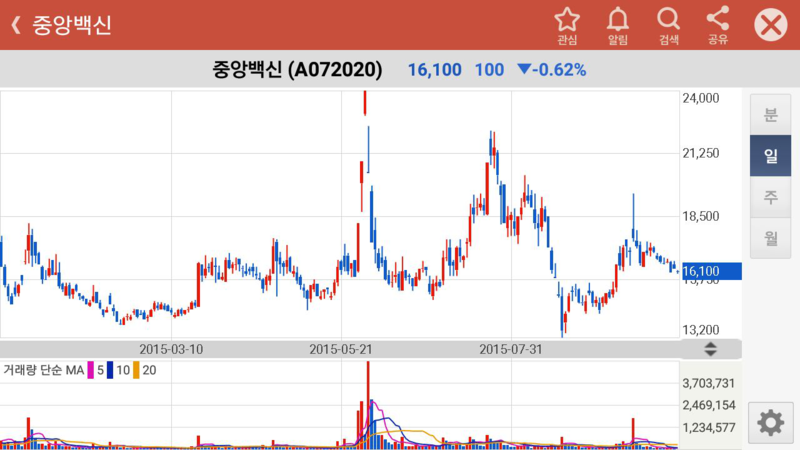Open chart settings gear
The height and width of the screenshot is (450, 800).
click(770, 422)
